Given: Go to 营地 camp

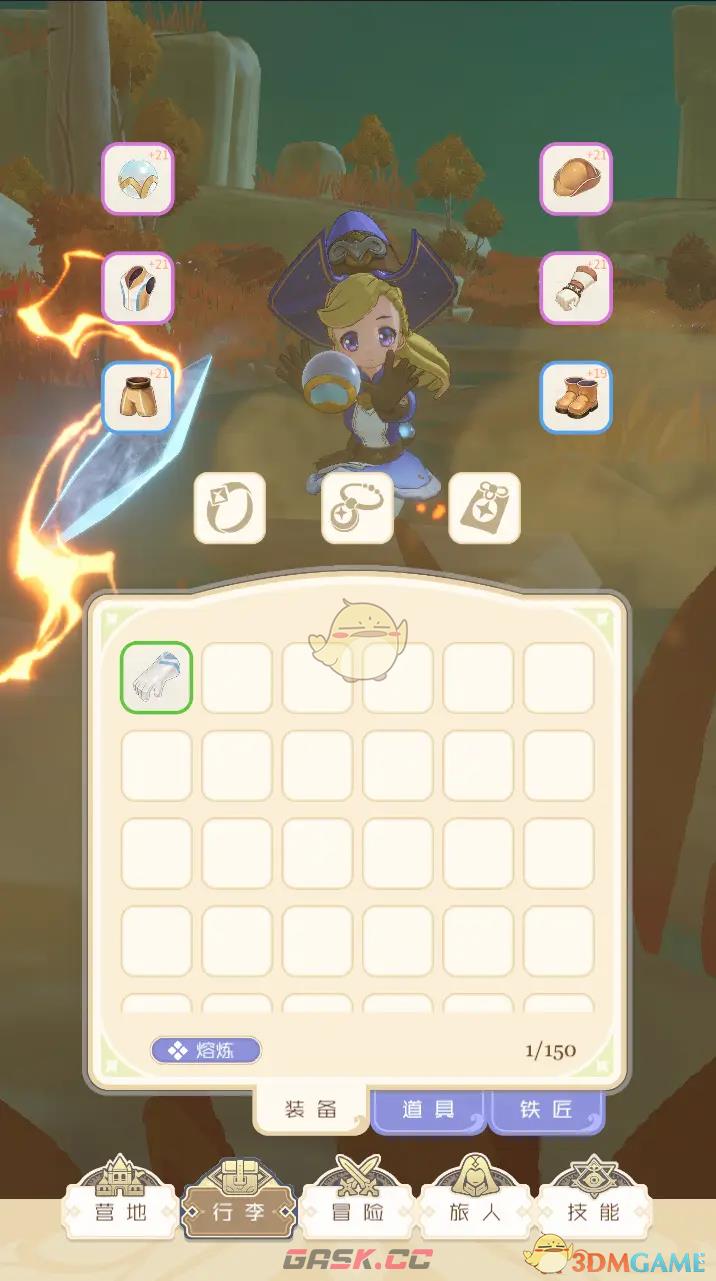Looking at the screenshot, I should pos(121,1200).
